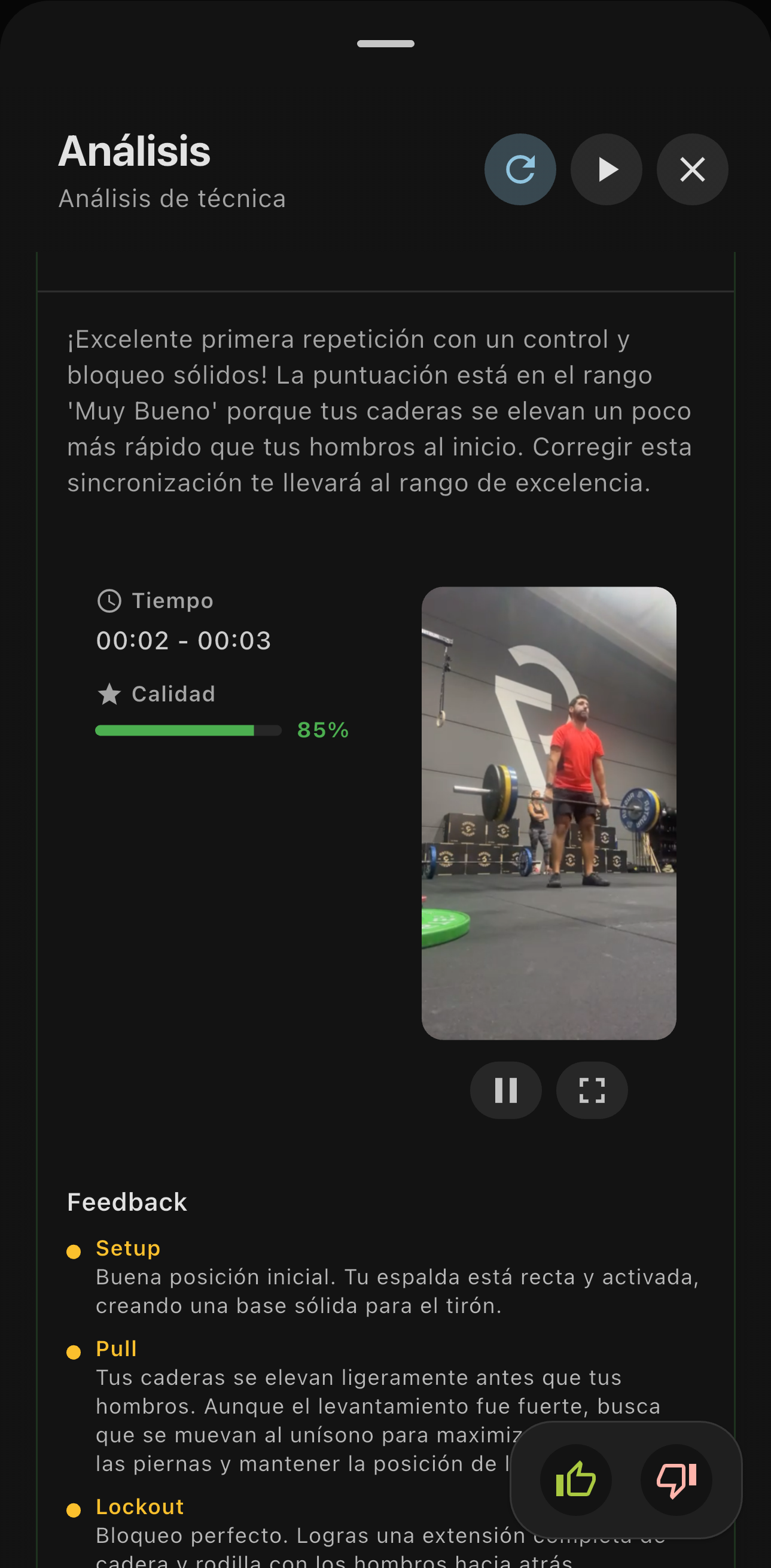Tap the deadlift video preview
This screenshot has height=1568, width=771.
[x=549, y=813]
